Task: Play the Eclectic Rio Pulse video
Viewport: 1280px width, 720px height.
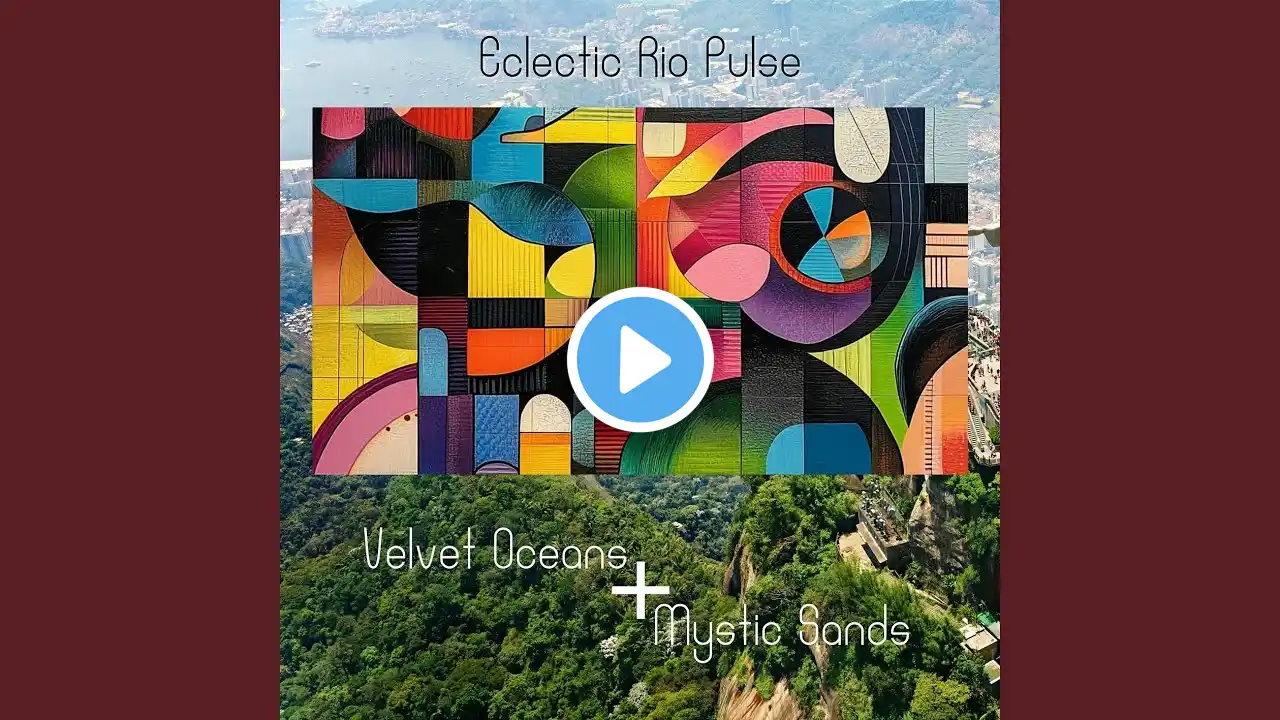Action: 640,360
